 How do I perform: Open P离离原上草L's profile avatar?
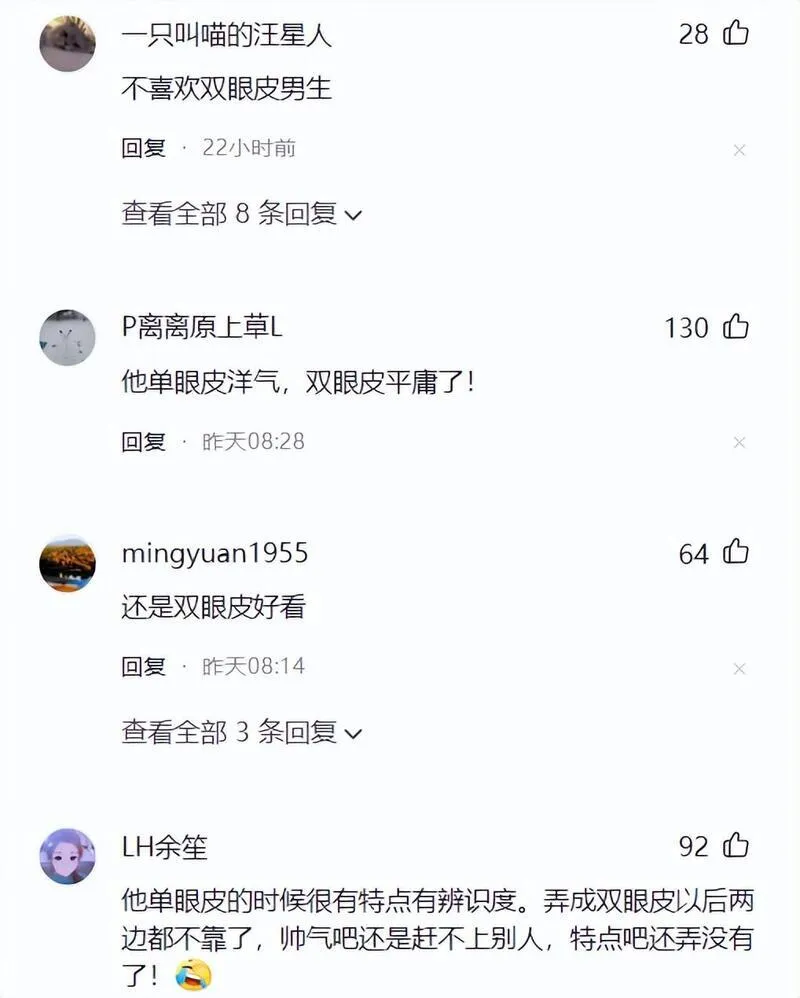(x=67, y=338)
